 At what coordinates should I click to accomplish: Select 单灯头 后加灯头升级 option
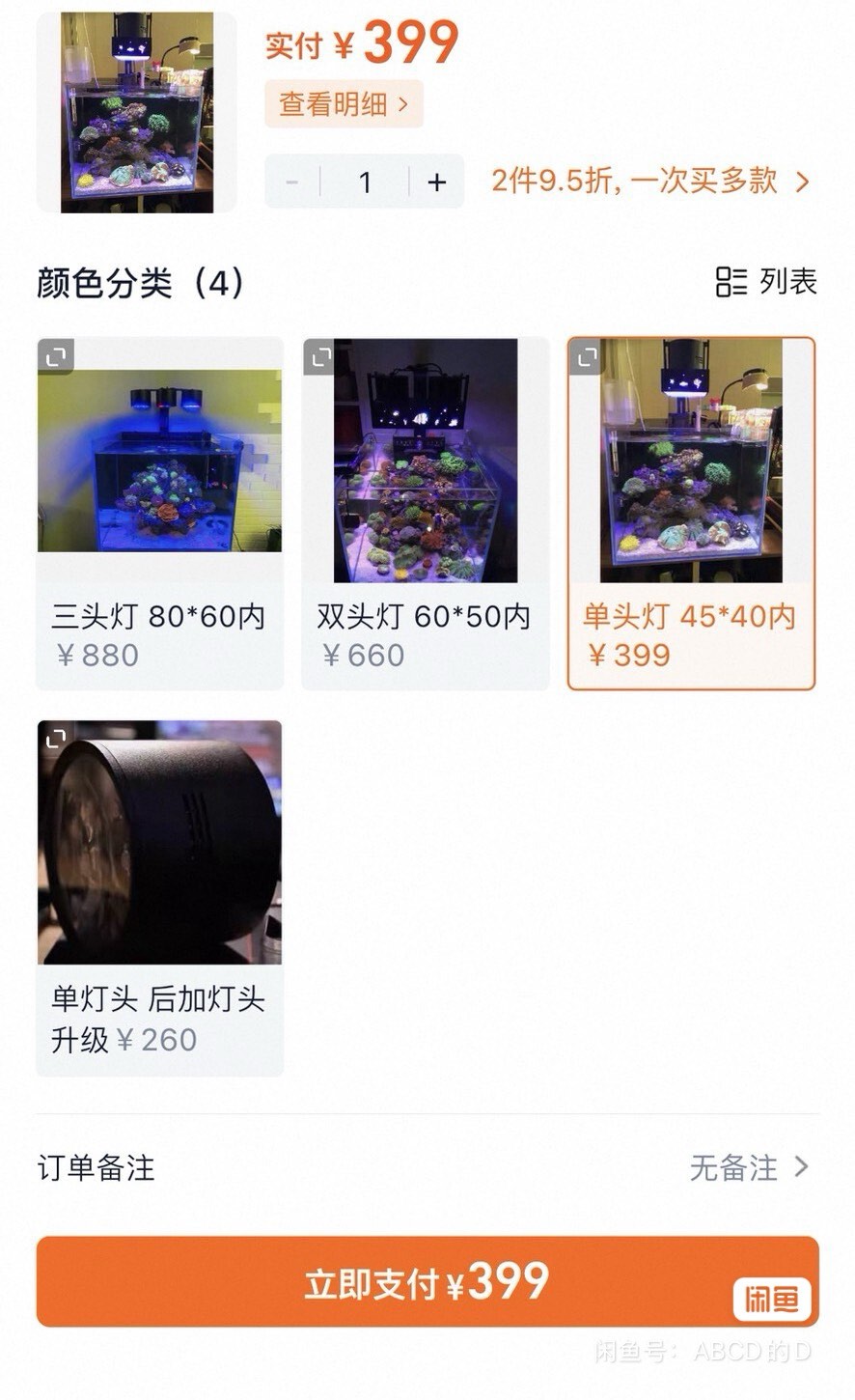point(159,1018)
